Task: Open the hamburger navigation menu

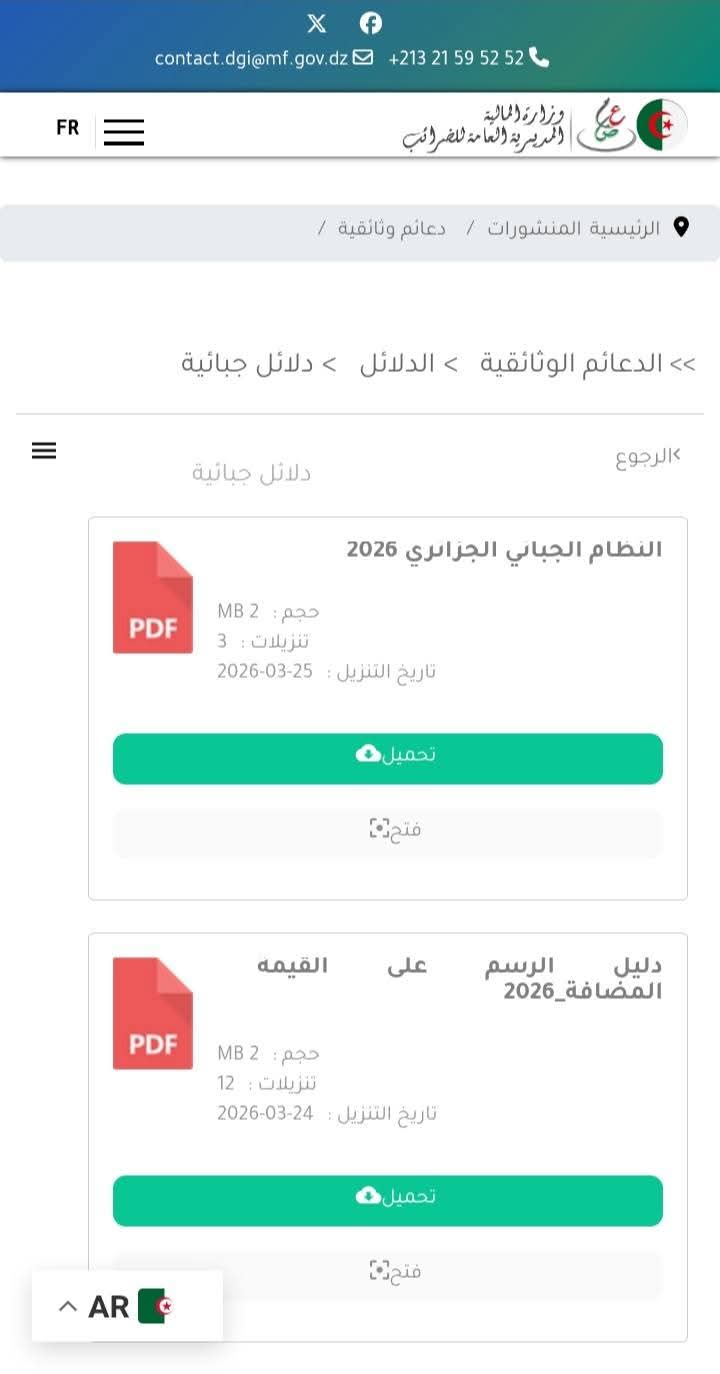Action: pyautogui.click(x=124, y=132)
